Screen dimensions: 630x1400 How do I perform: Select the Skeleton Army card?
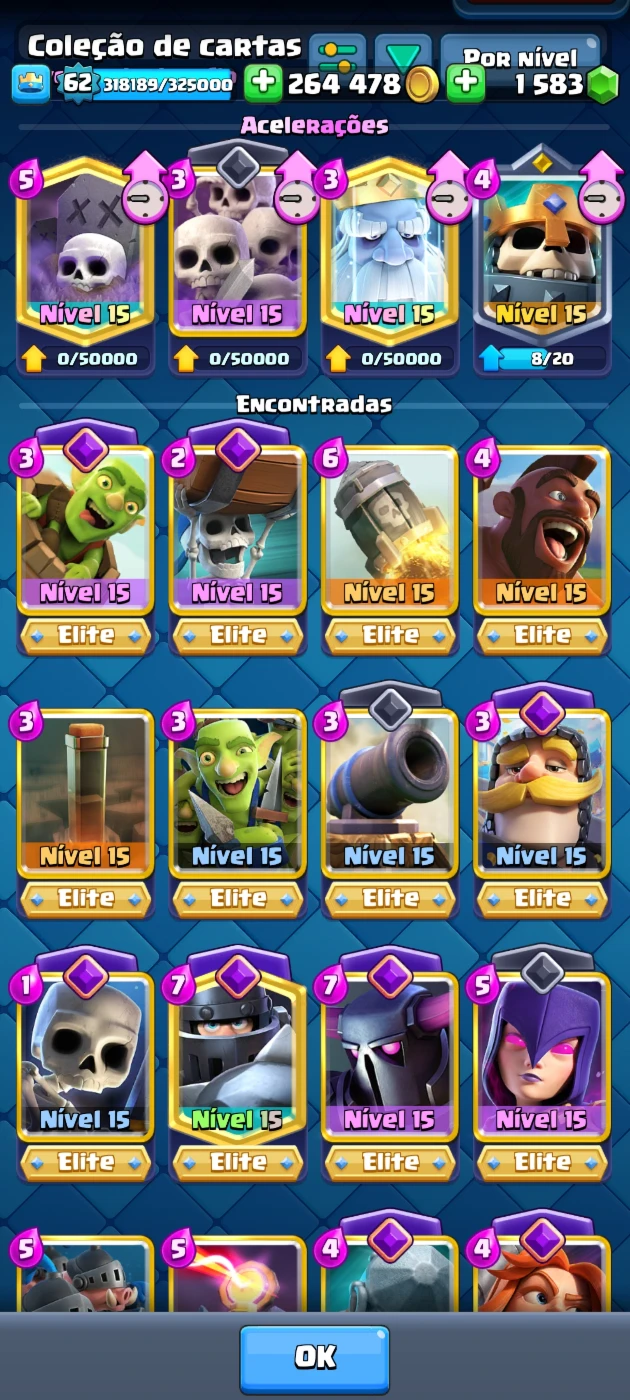[x=238, y=250]
